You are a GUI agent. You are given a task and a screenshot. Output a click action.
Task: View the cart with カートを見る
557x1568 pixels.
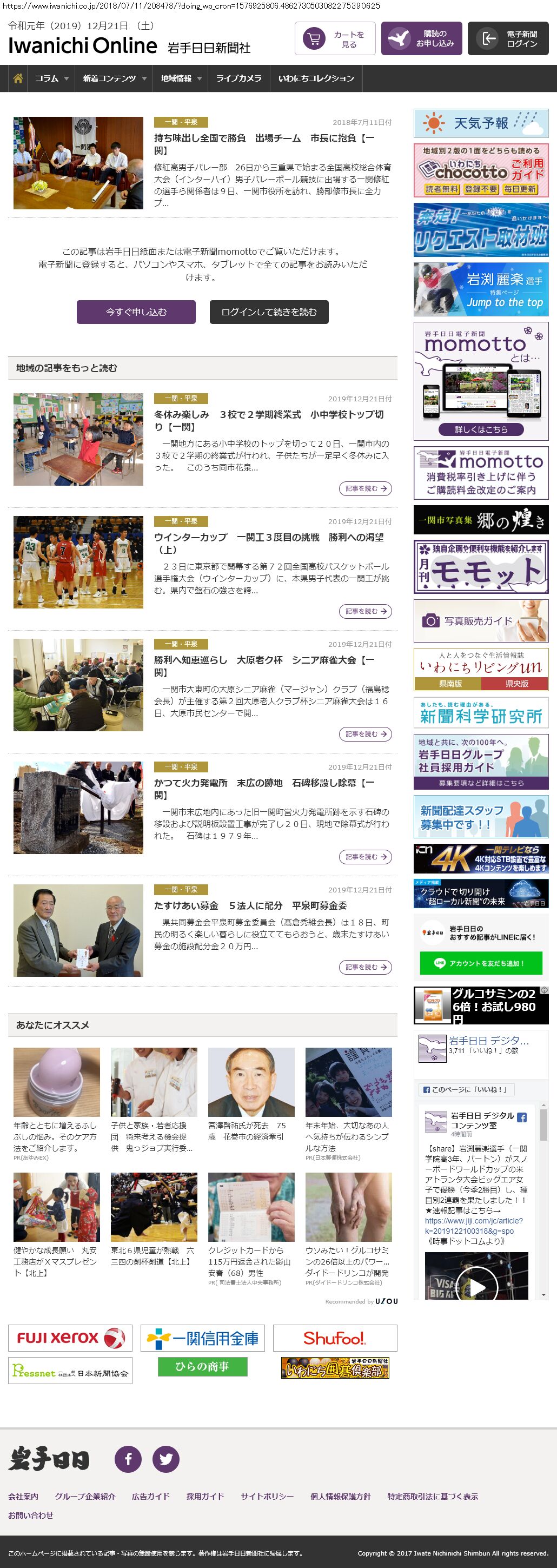coord(335,39)
